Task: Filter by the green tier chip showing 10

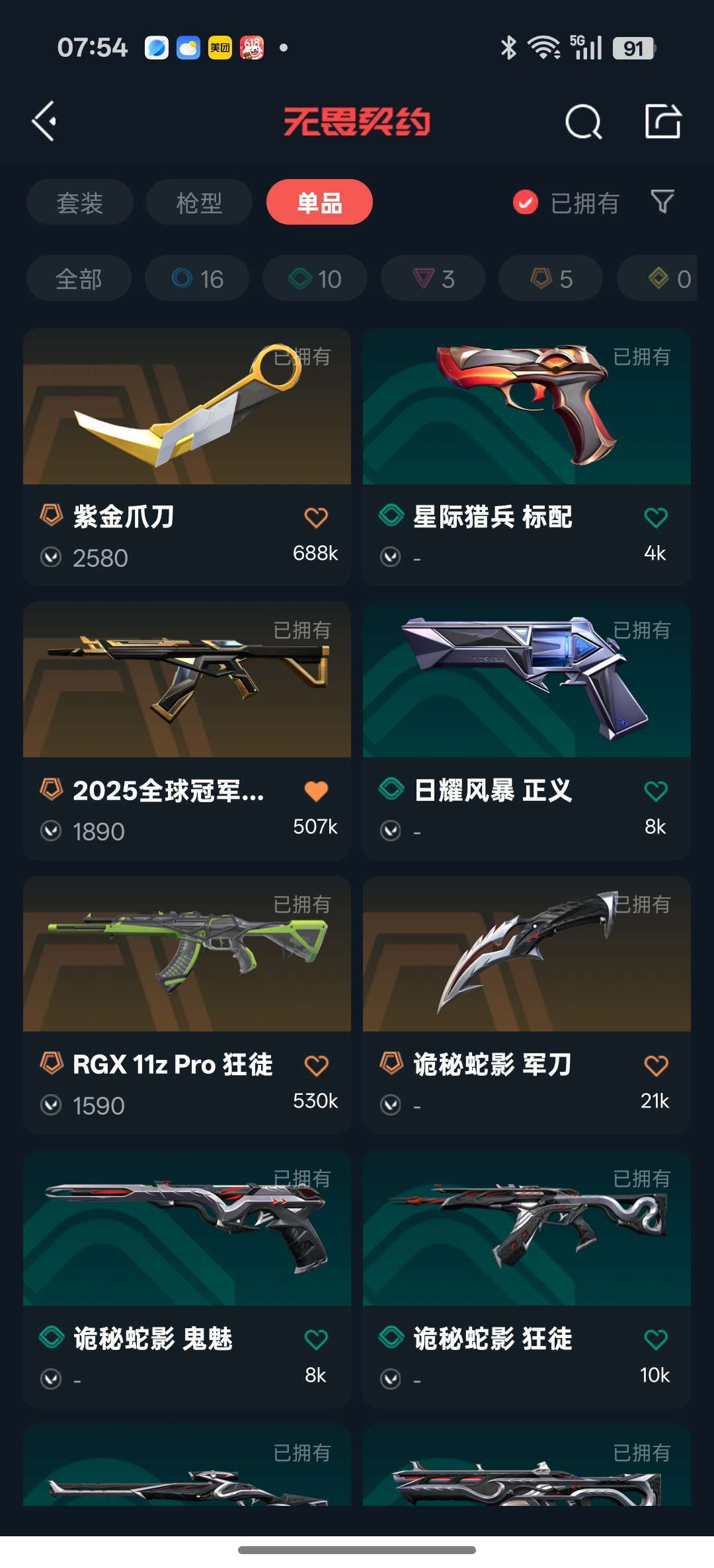Action: (x=315, y=278)
